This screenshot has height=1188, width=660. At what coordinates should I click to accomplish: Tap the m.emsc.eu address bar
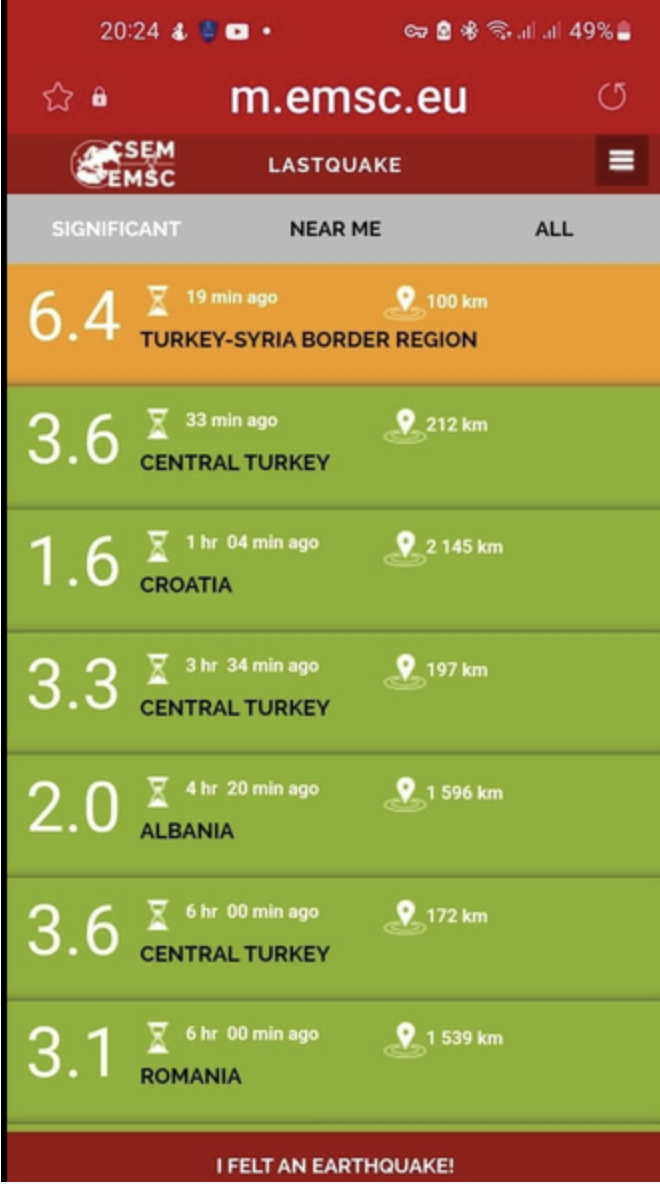pyautogui.click(x=349, y=98)
